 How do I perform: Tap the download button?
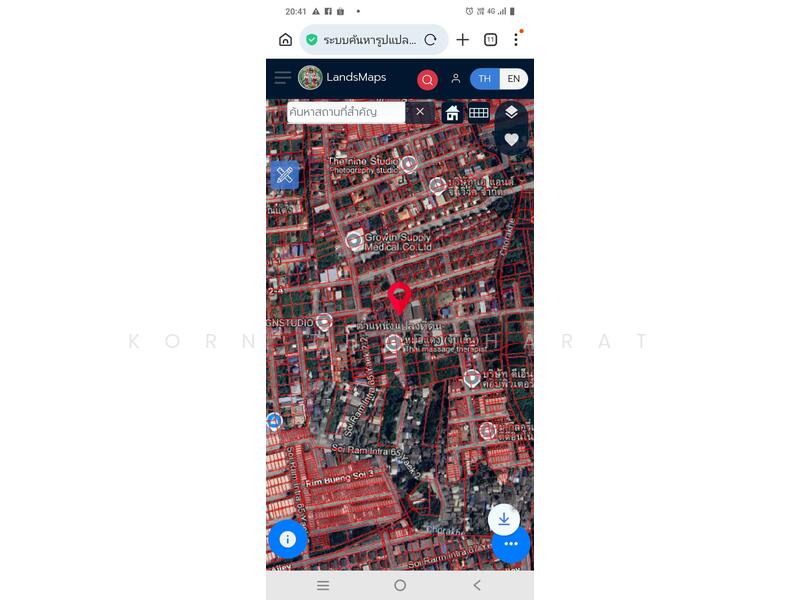coord(504,519)
